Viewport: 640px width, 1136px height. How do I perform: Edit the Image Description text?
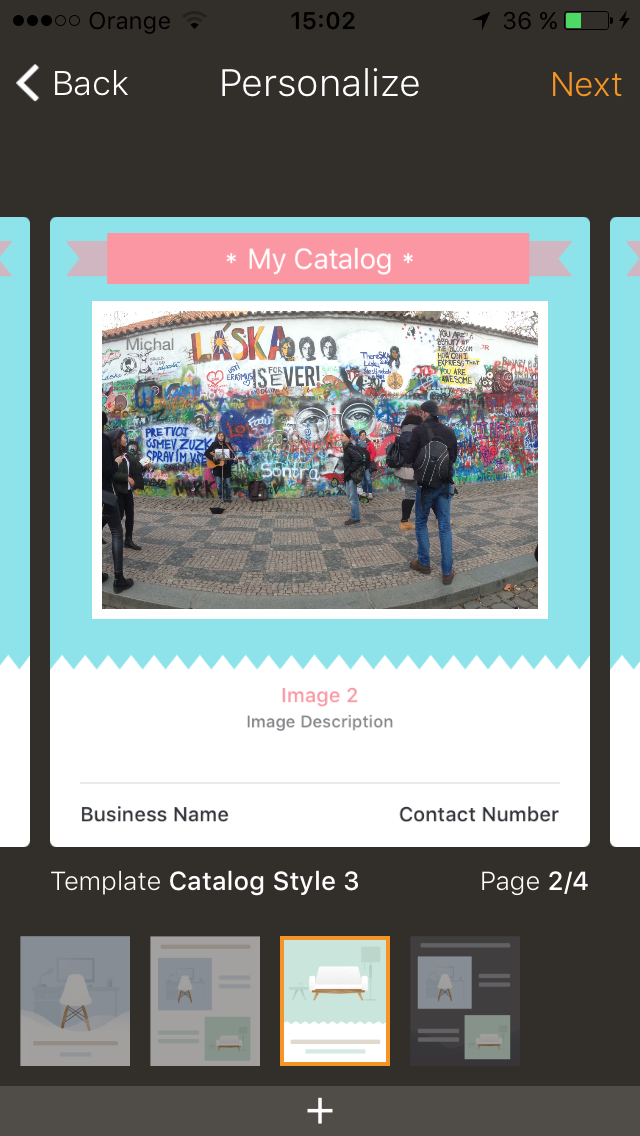point(320,722)
